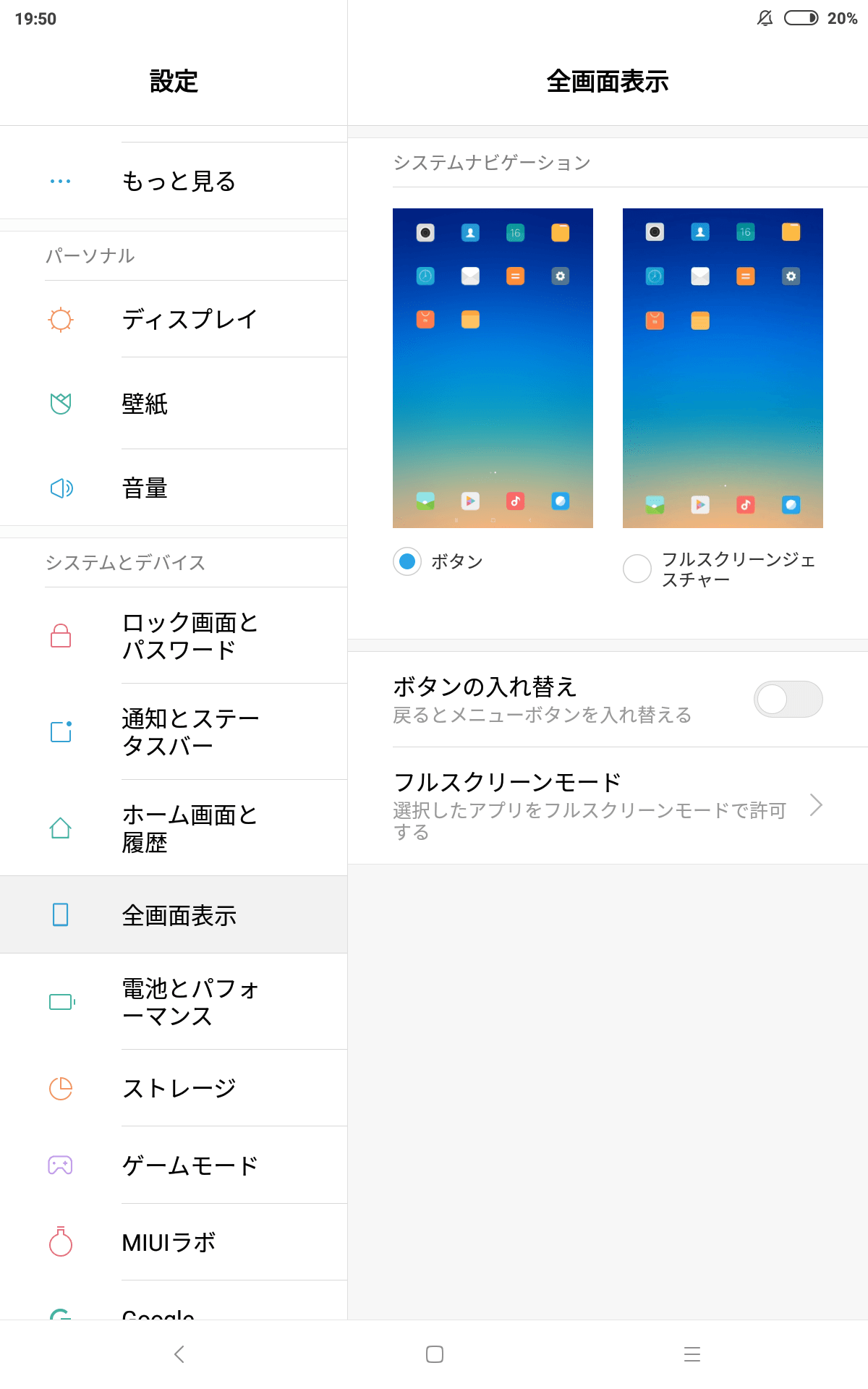Image resolution: width=868 pixels, height=1389 pixels.
Task: Open 通知とステータスバー settings
Action: click(190, 732)
